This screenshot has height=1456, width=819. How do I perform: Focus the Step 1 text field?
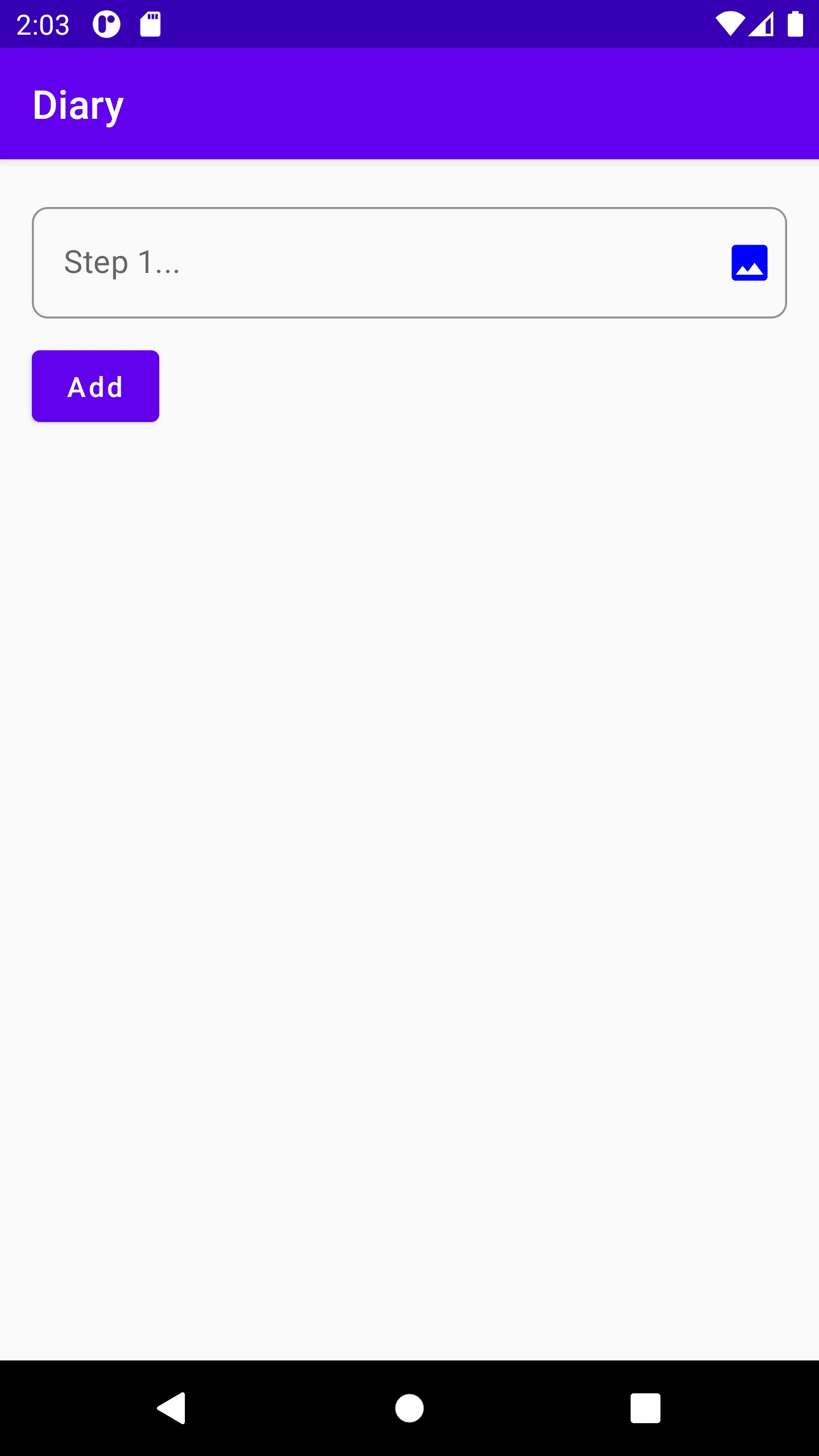click(x=375, y=263)
